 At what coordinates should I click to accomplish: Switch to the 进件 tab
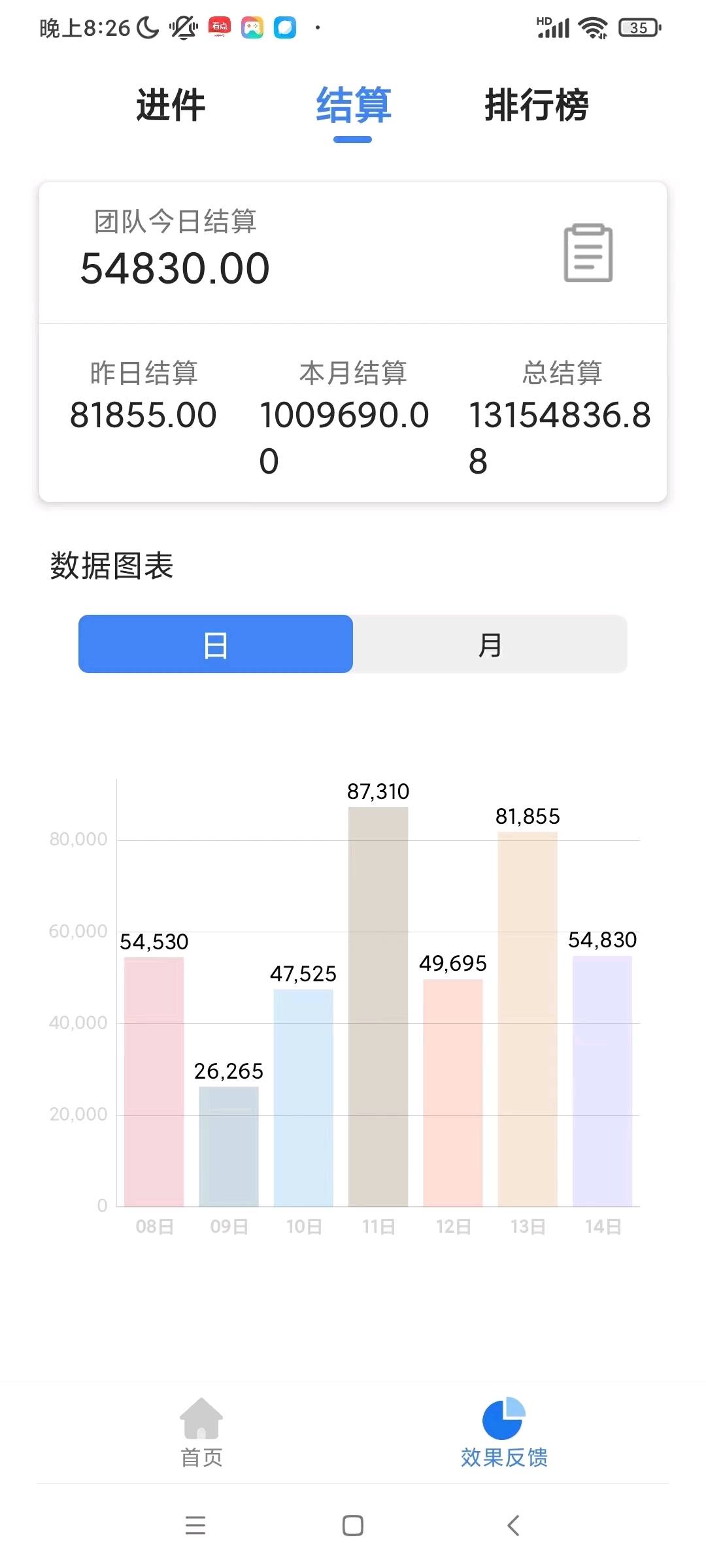pyautogui.click(x=171, y=105)
